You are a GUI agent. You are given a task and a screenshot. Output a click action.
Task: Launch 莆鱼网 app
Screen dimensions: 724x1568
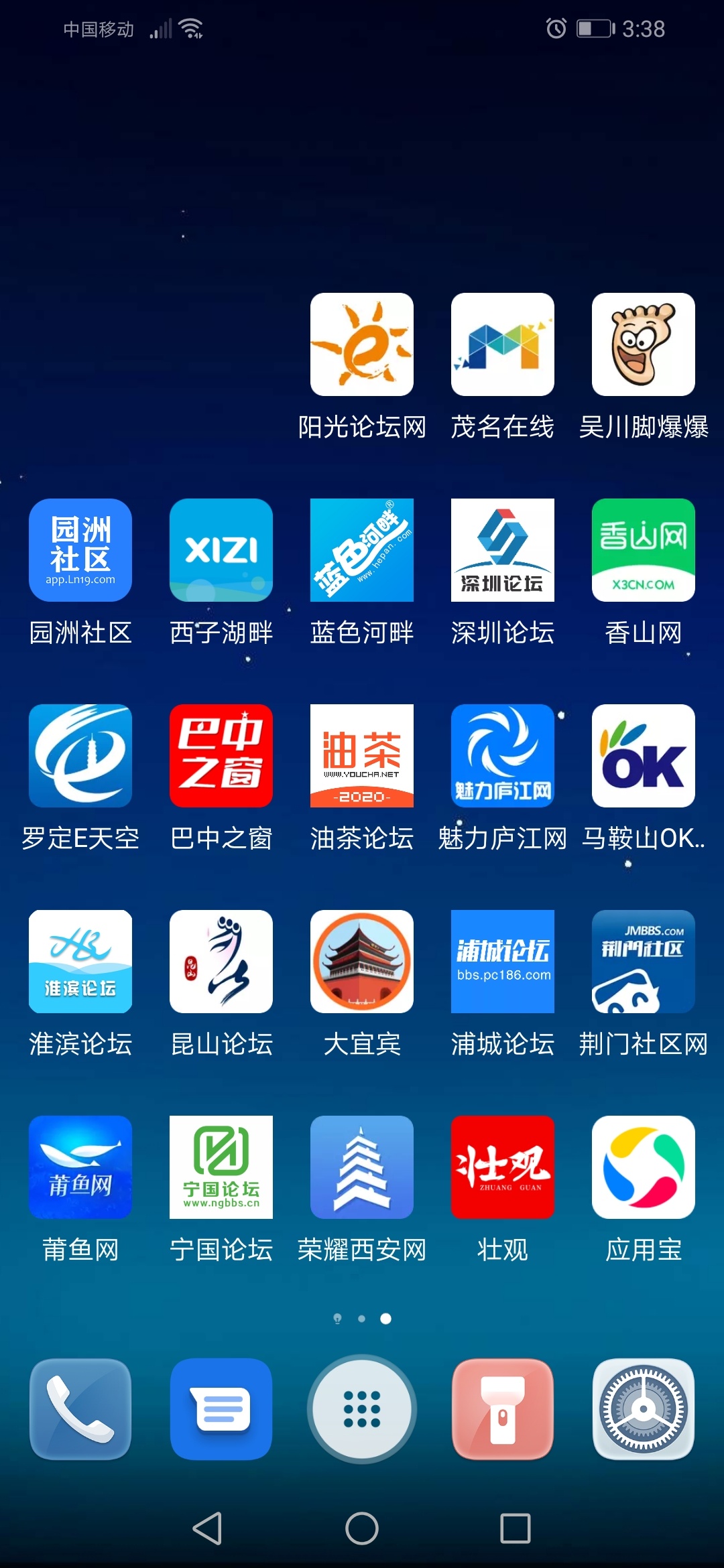click(x=80, y=1167)
